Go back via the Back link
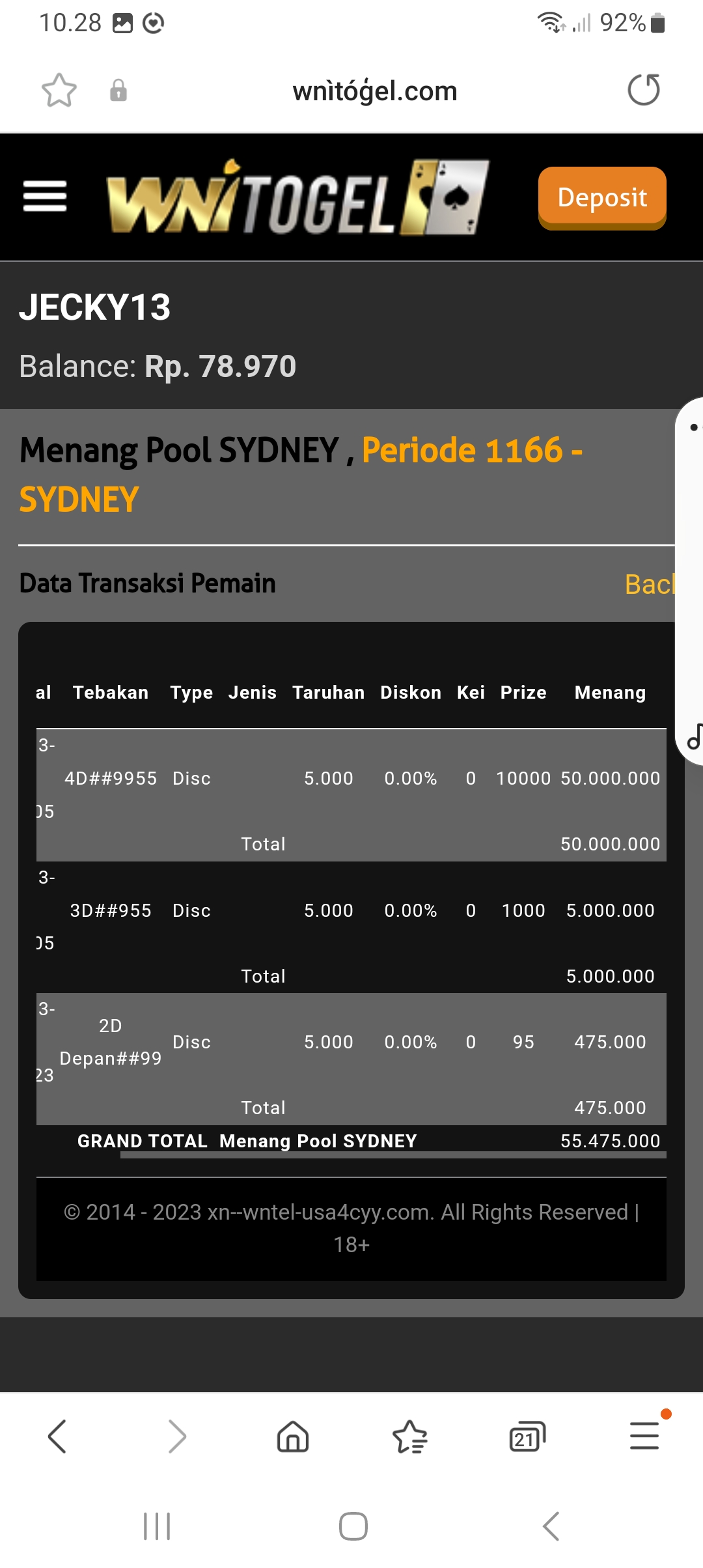The height and width of the screenshot is (1568, 703). coord(650,584)
